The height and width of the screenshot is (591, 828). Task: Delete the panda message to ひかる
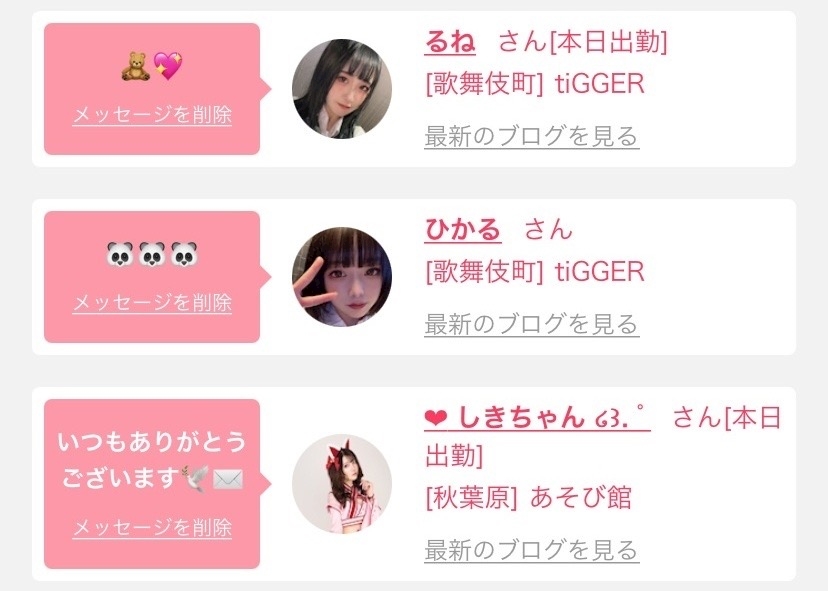point(152,302)
